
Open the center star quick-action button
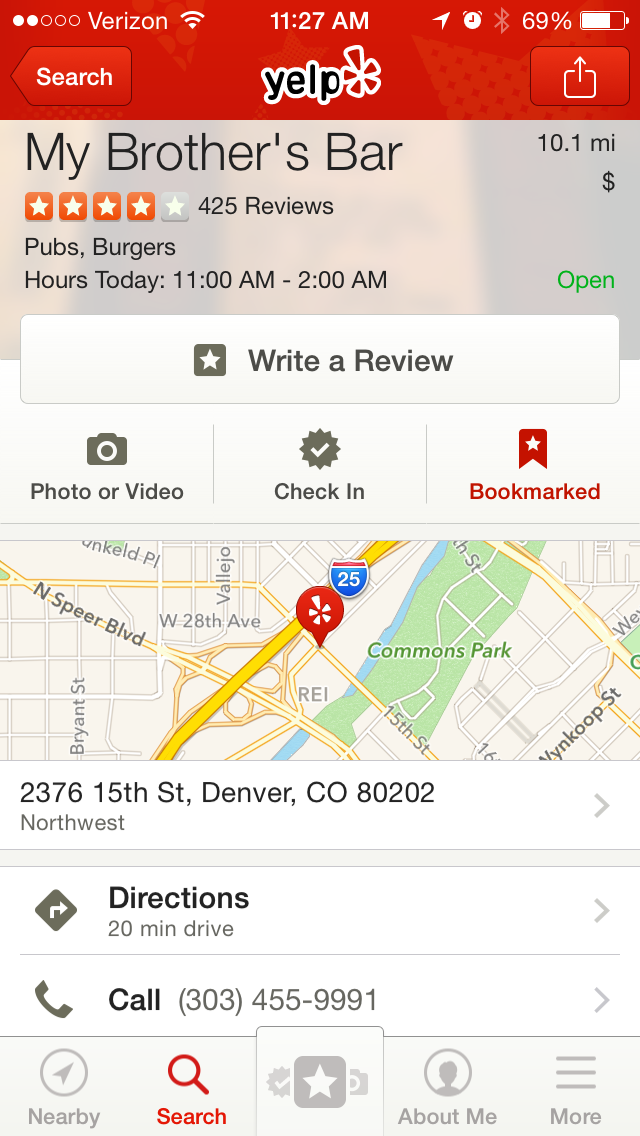point(320,1082)
